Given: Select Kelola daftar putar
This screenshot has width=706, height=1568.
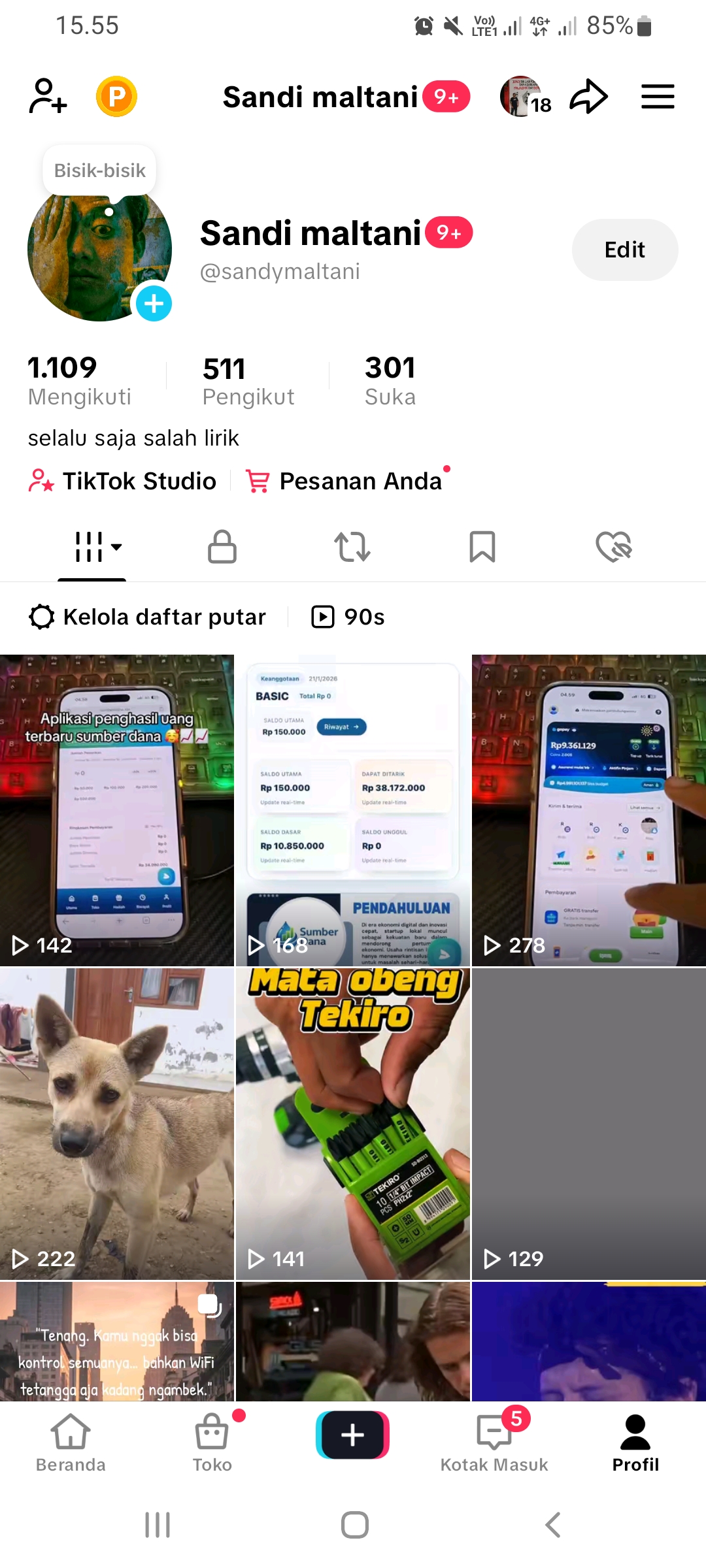Looking at the screenshot, I should [x=148, y=617].
